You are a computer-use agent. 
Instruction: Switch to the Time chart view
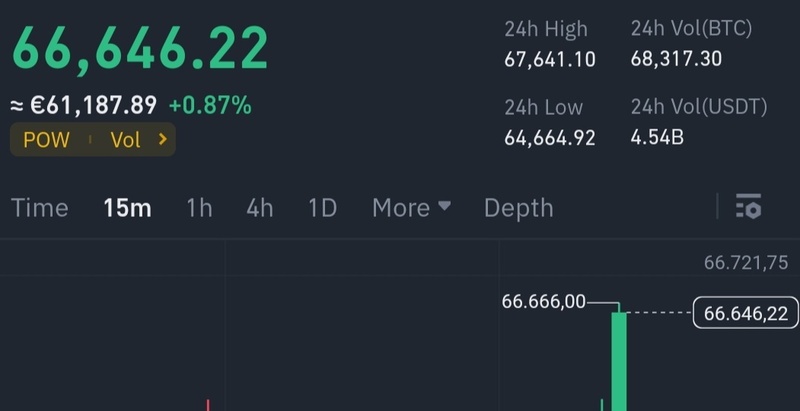point(40,208)
